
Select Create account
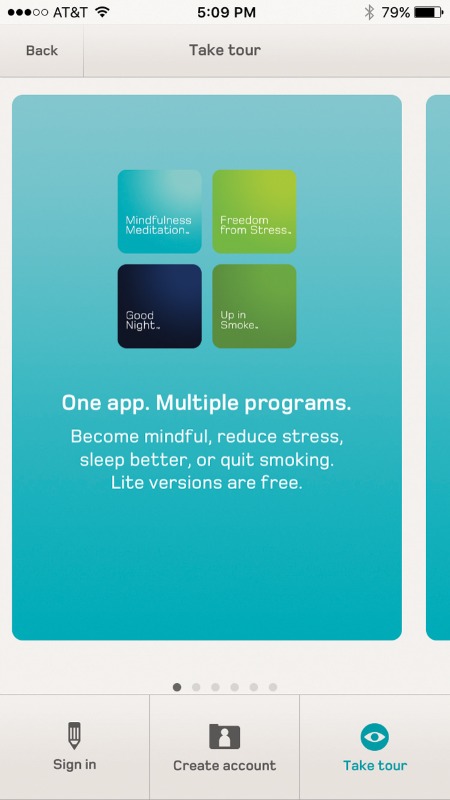pyautogui.click(x=224, y=746)
